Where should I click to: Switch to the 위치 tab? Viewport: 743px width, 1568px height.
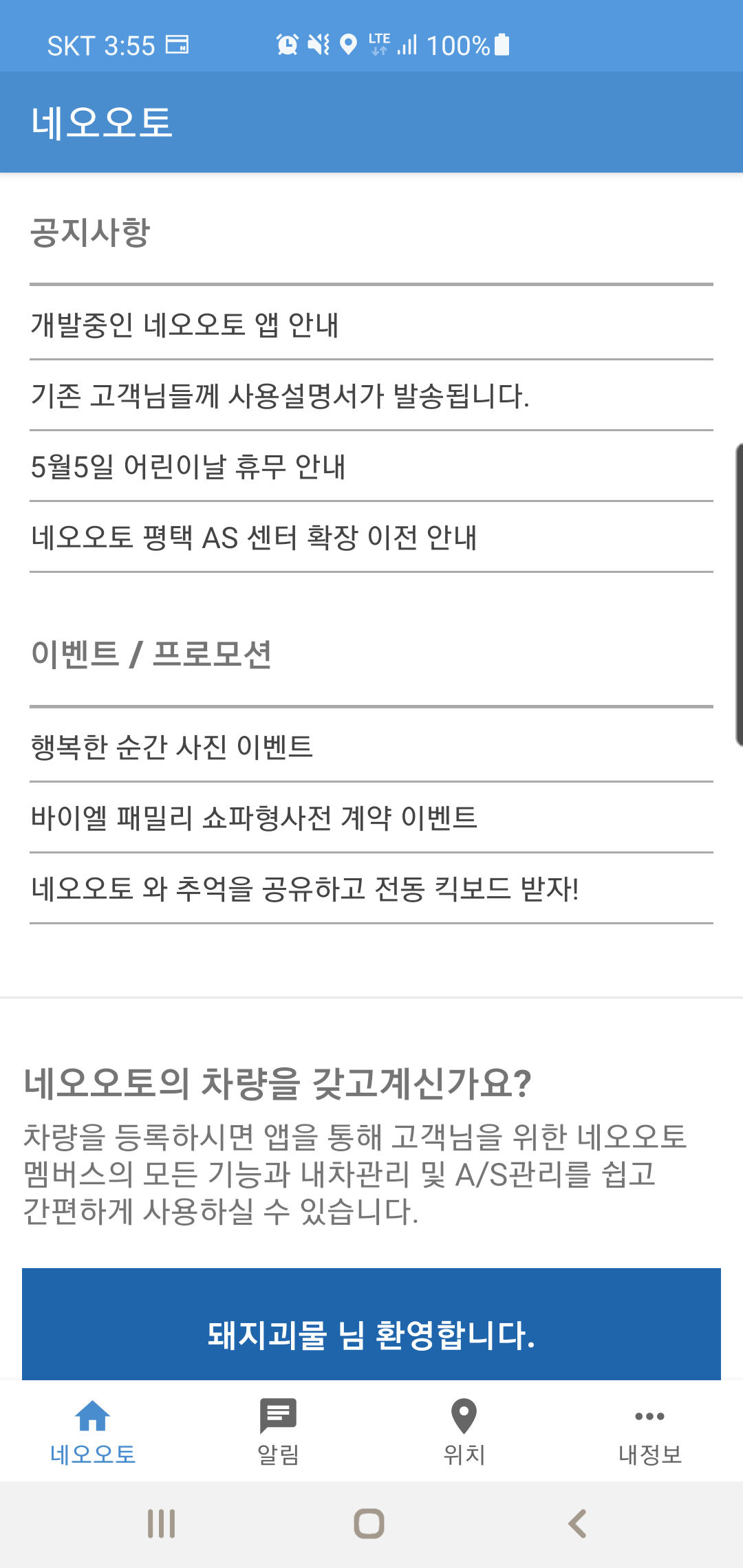coord(464,1431)
